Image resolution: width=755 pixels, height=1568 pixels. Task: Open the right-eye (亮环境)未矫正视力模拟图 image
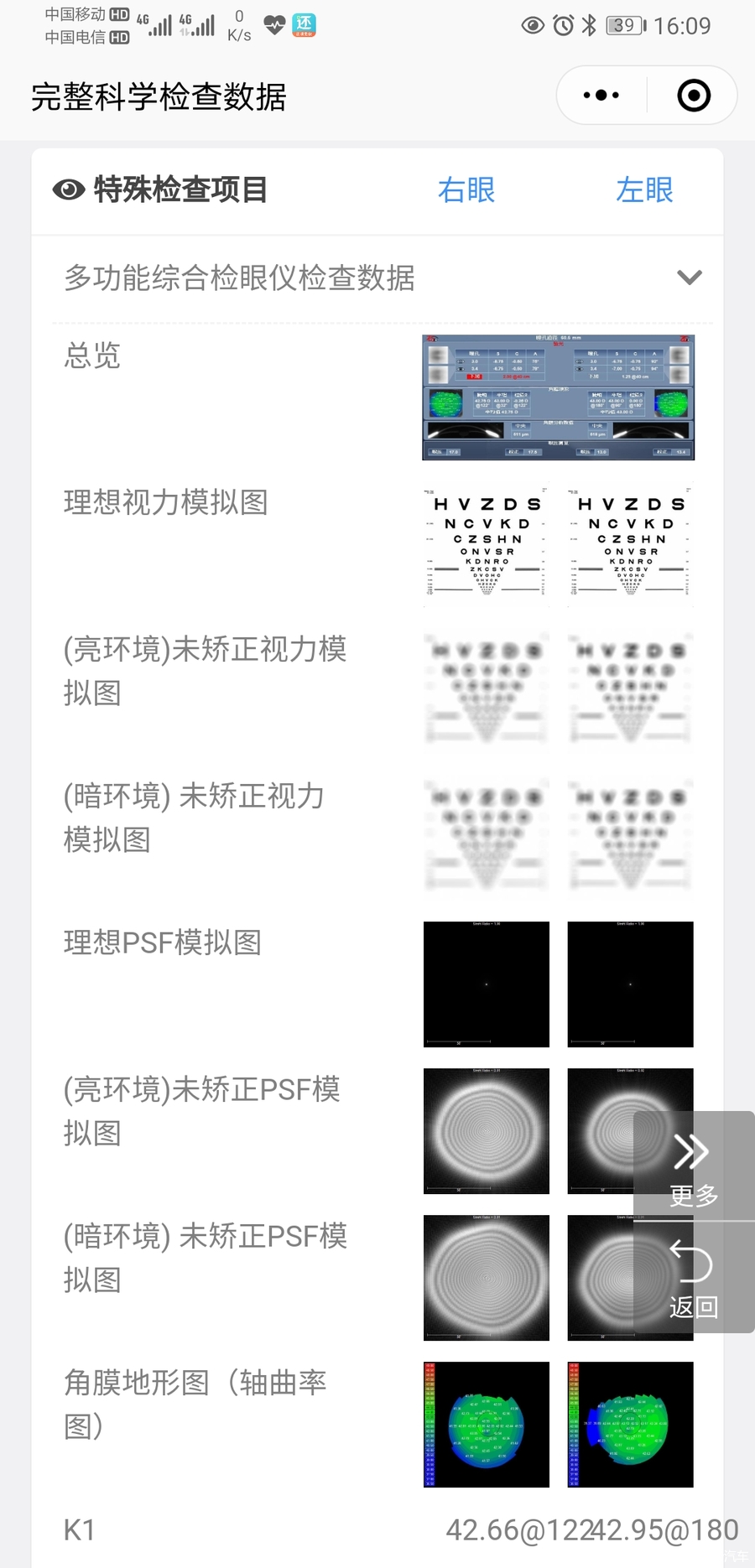(x=487, y=691)
